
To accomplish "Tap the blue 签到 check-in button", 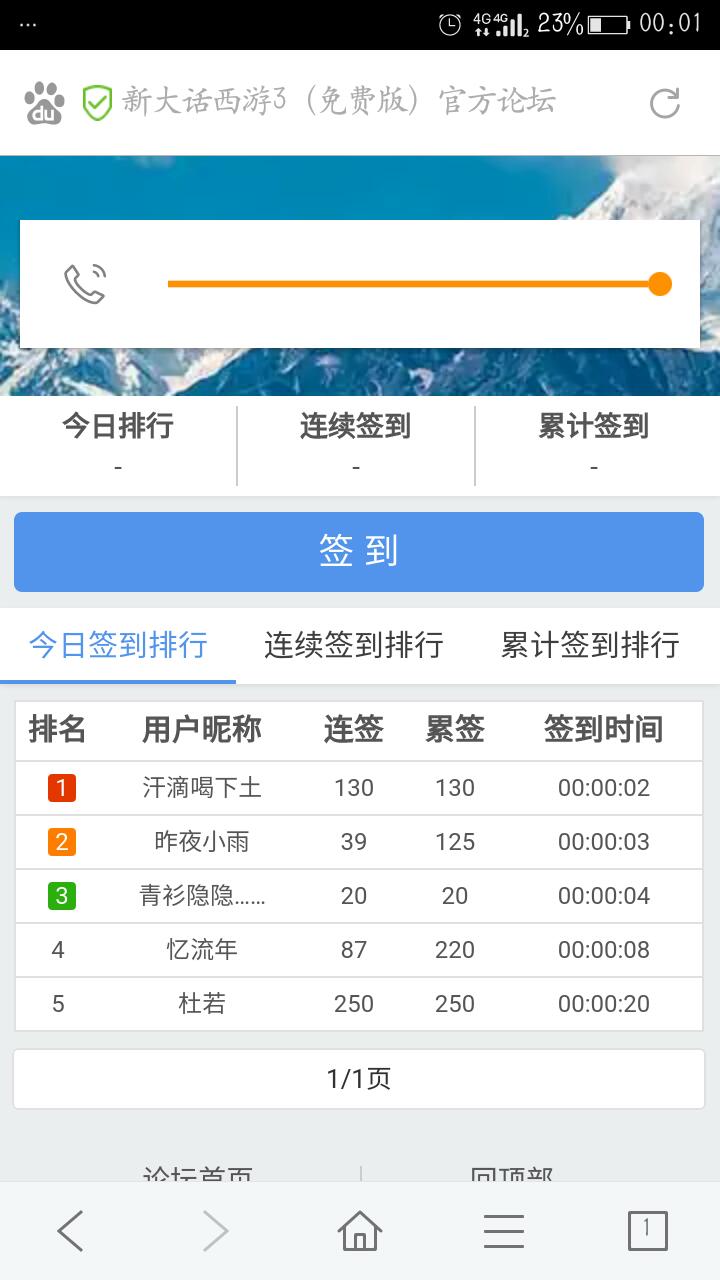I will click(x=359, y=552).
